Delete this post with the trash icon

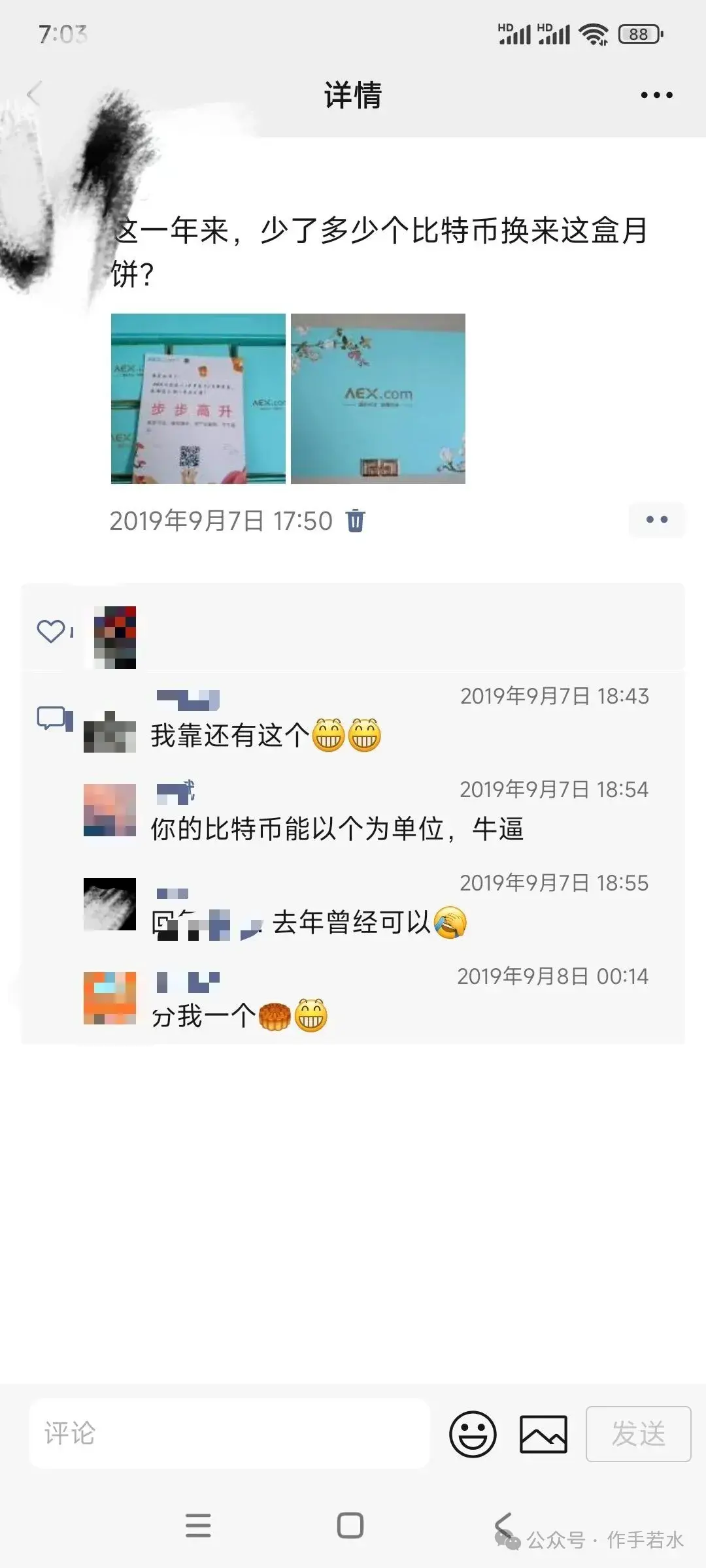point(356,521)
